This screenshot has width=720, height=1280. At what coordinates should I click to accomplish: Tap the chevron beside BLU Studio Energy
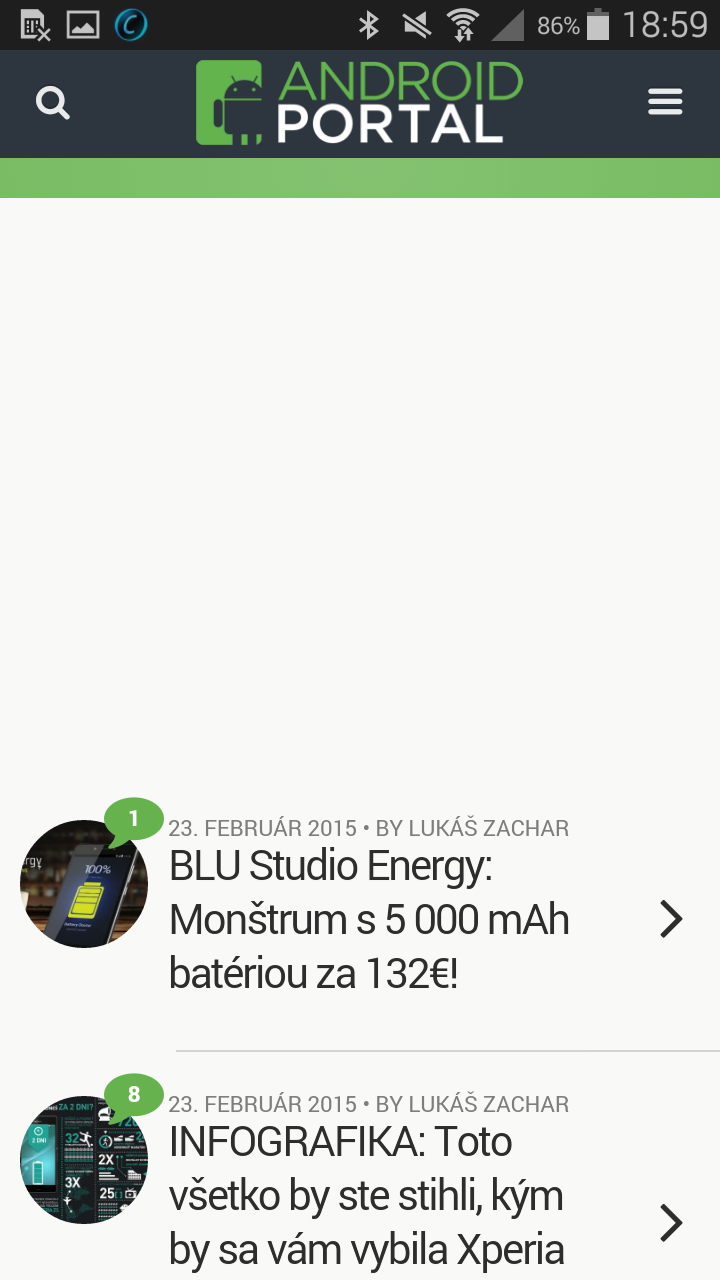[x=671, y=919]
